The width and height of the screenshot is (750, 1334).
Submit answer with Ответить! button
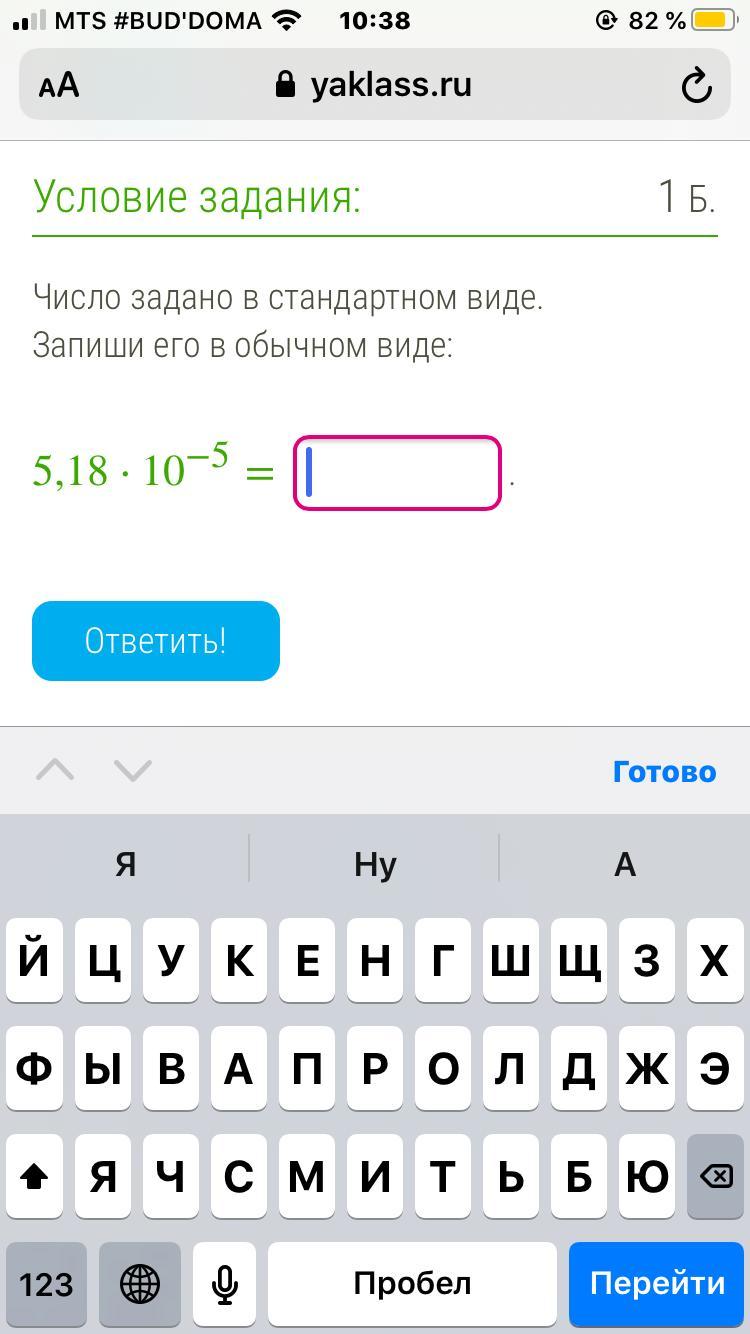pyautogui.click(x=156, y=641)
